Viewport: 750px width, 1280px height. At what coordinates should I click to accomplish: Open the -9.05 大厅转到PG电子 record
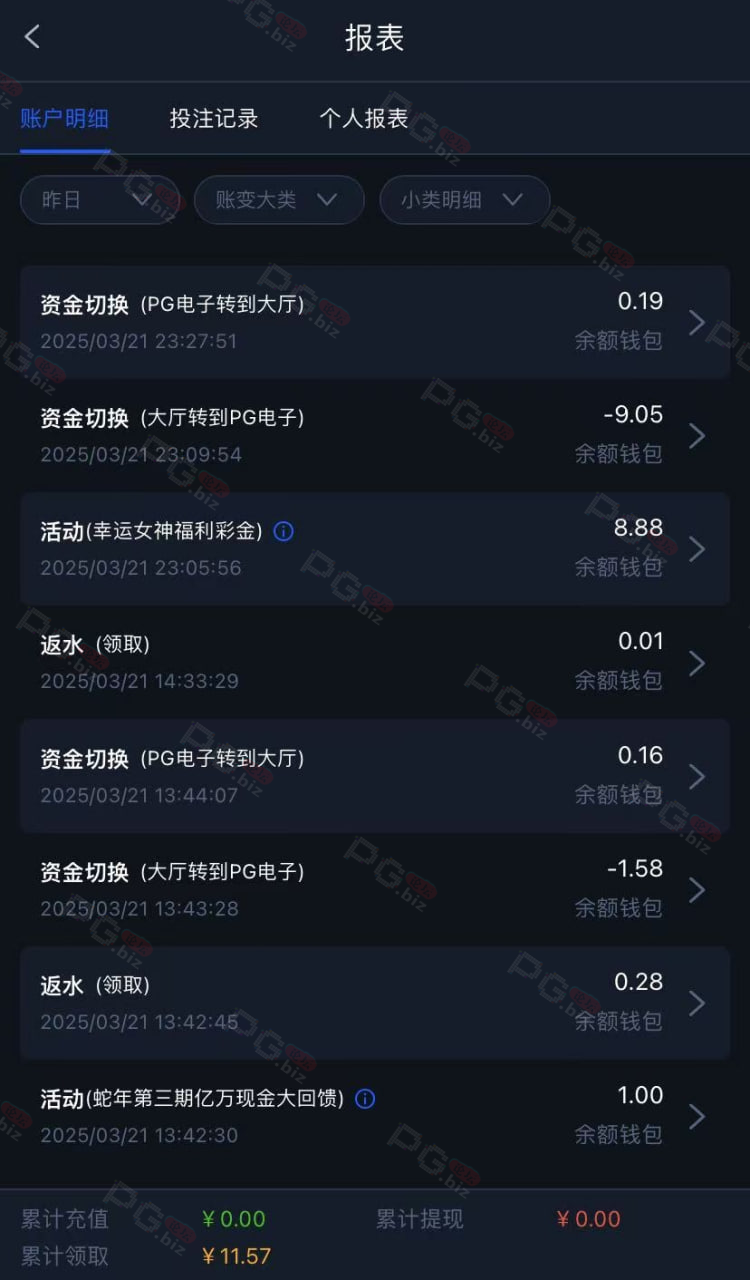tap(375, 435)
